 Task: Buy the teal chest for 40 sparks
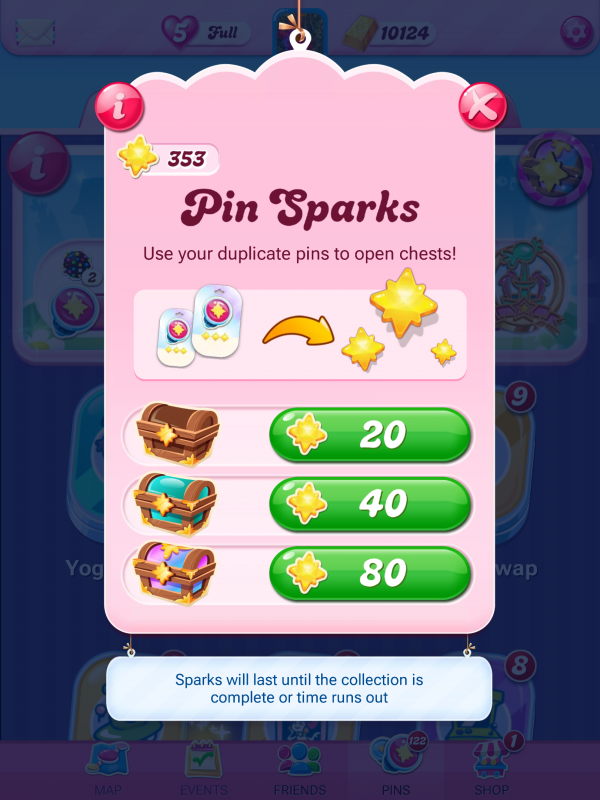click(369, 503)
